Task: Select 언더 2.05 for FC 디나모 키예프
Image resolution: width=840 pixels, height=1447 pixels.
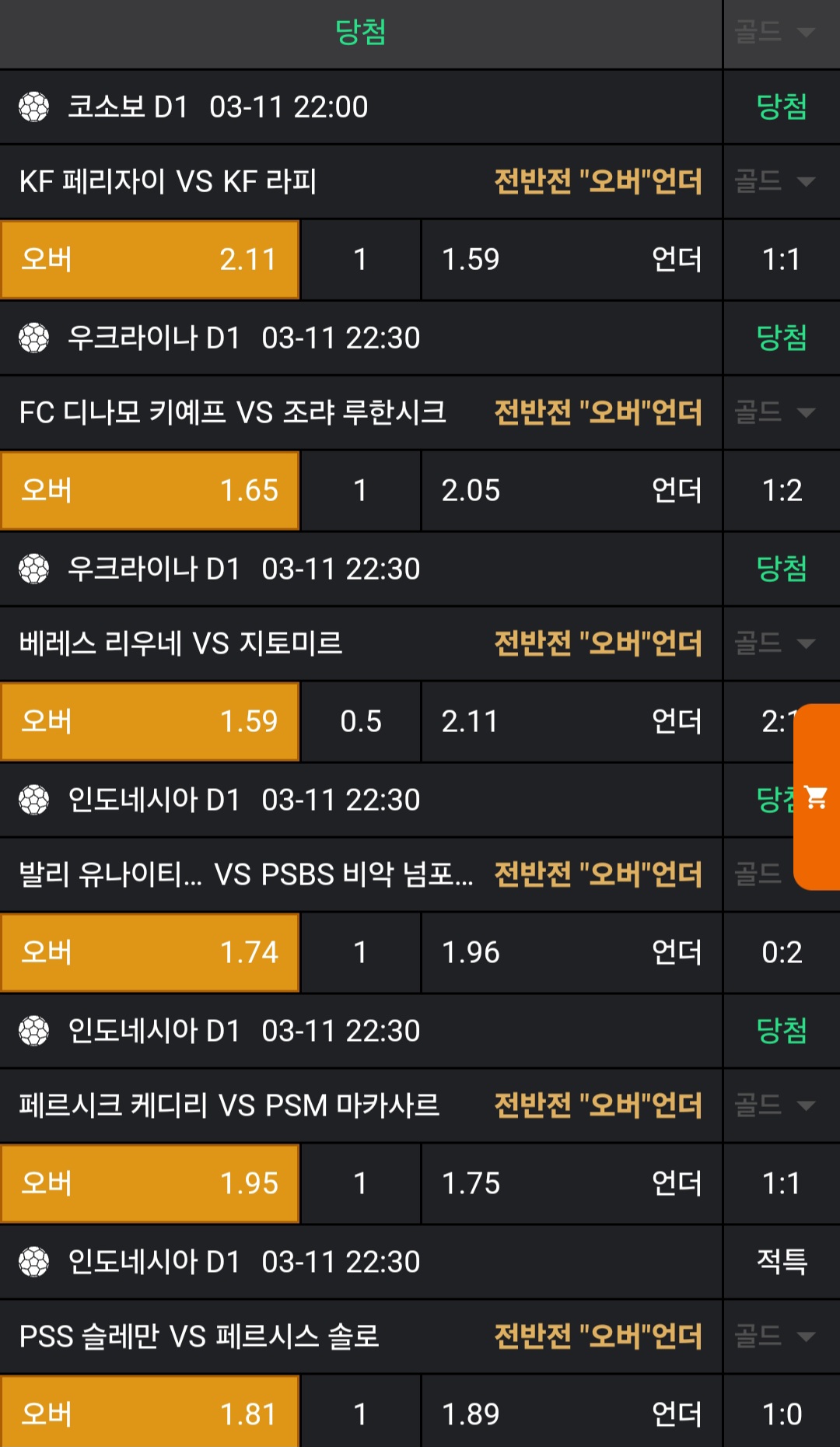Action: tap(572, 491)
